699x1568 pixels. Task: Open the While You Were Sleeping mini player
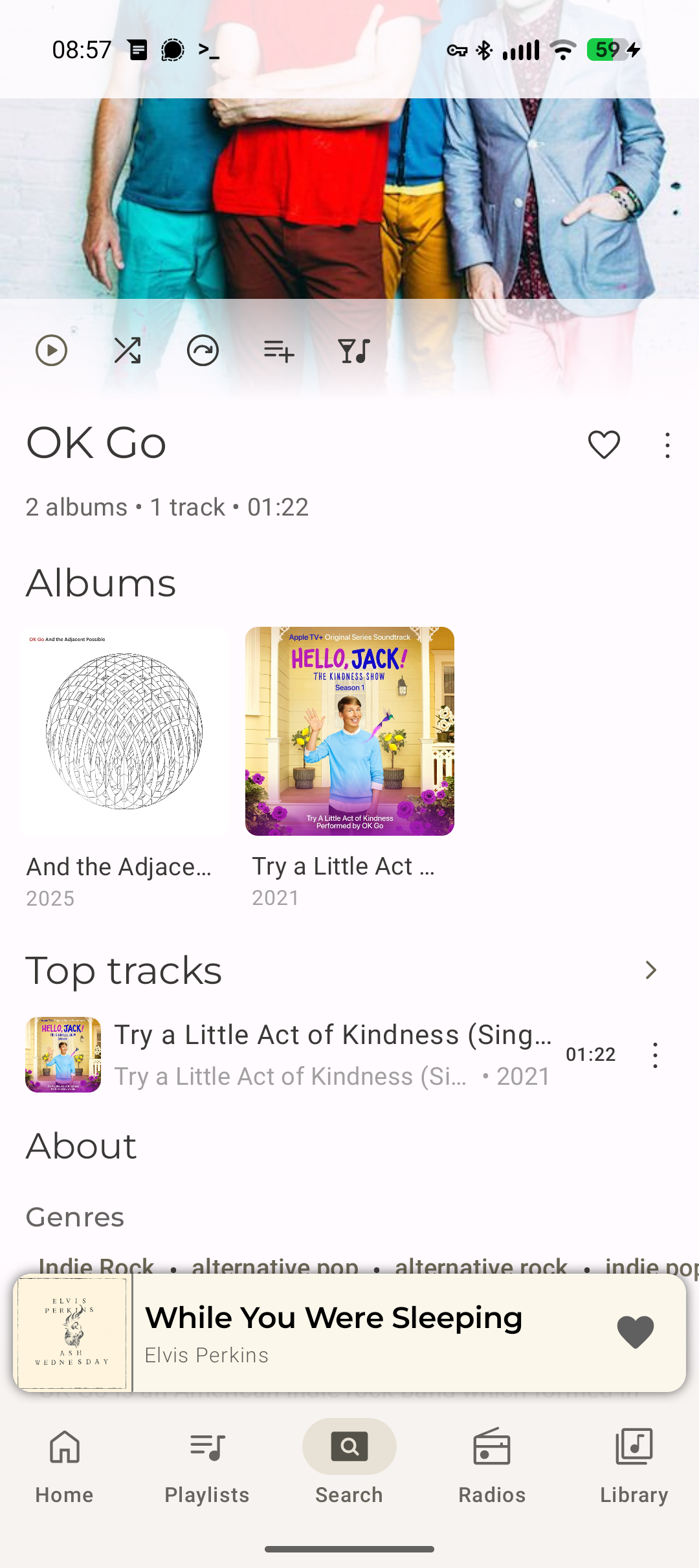click(x=362, y=1334)
